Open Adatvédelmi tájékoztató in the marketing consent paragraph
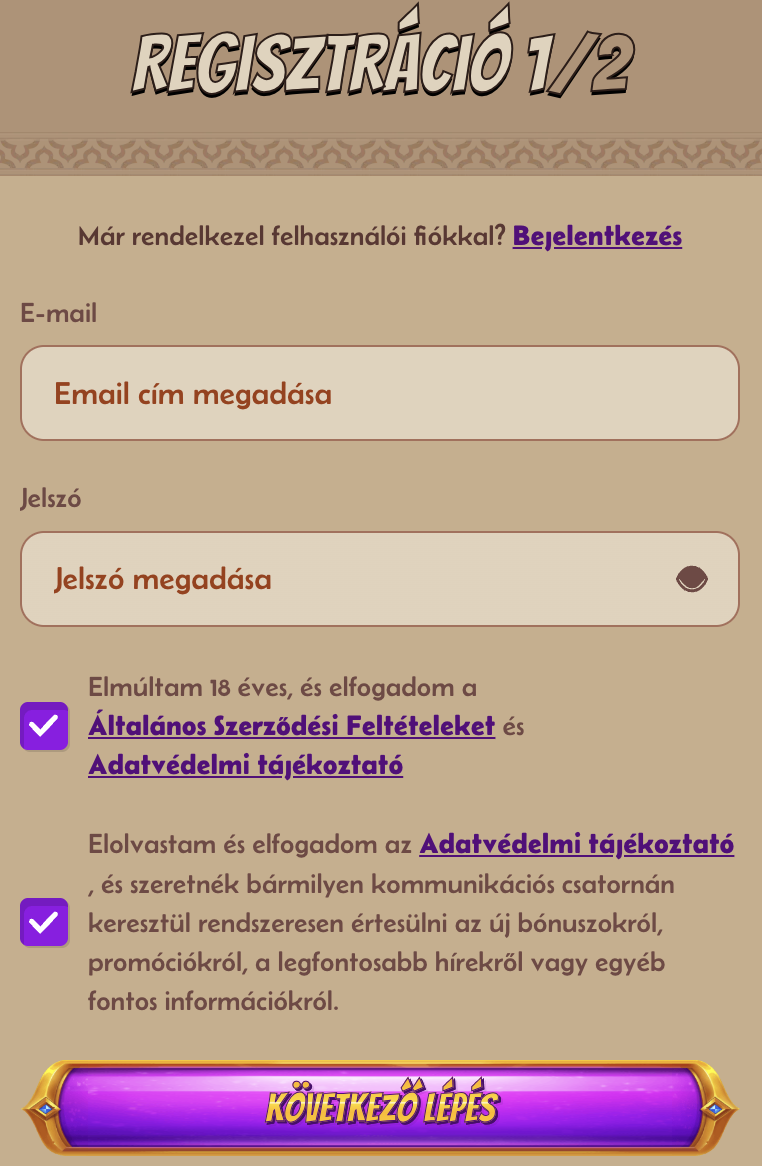 point(577,844)
